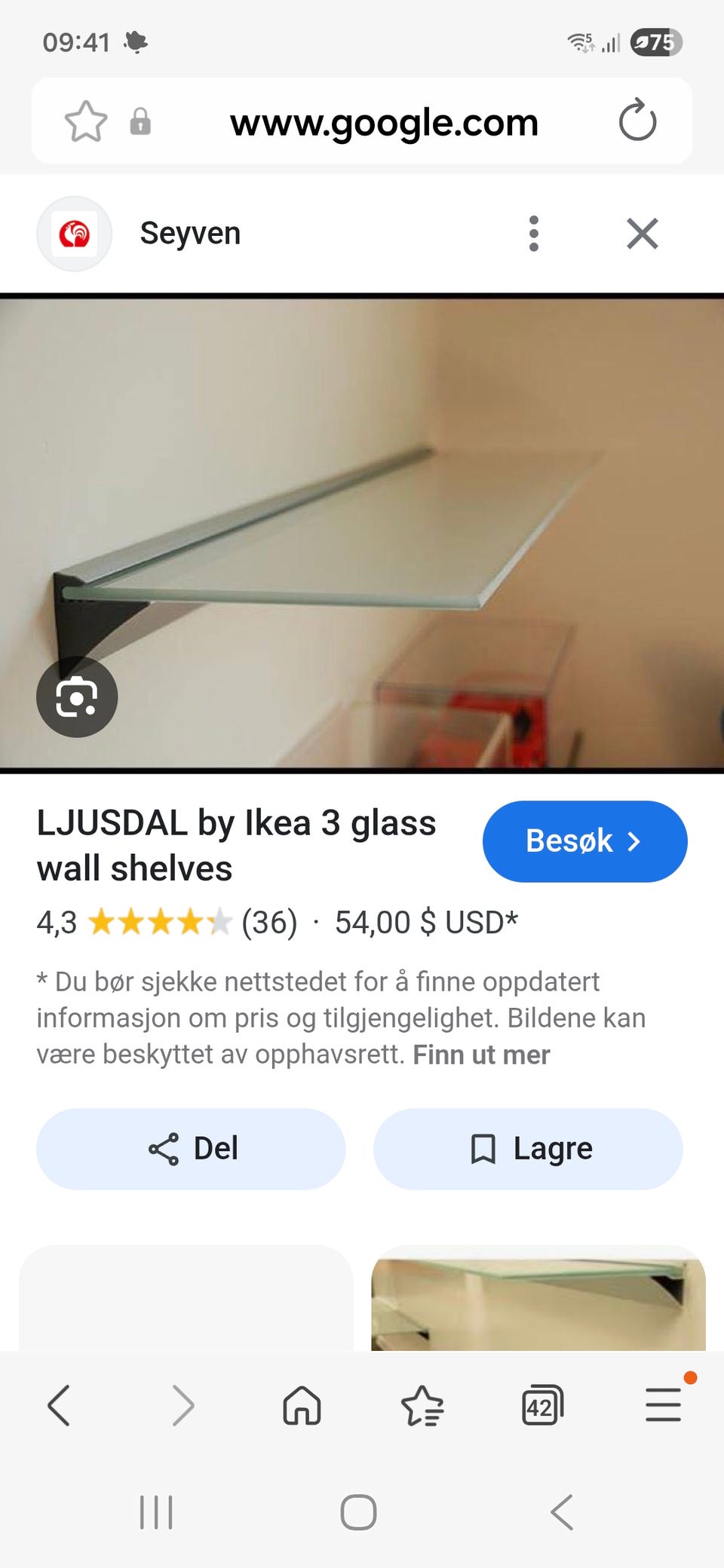Tap the Besøk button to visit the site
The image size is (724, 1568).
coord(584,842)
